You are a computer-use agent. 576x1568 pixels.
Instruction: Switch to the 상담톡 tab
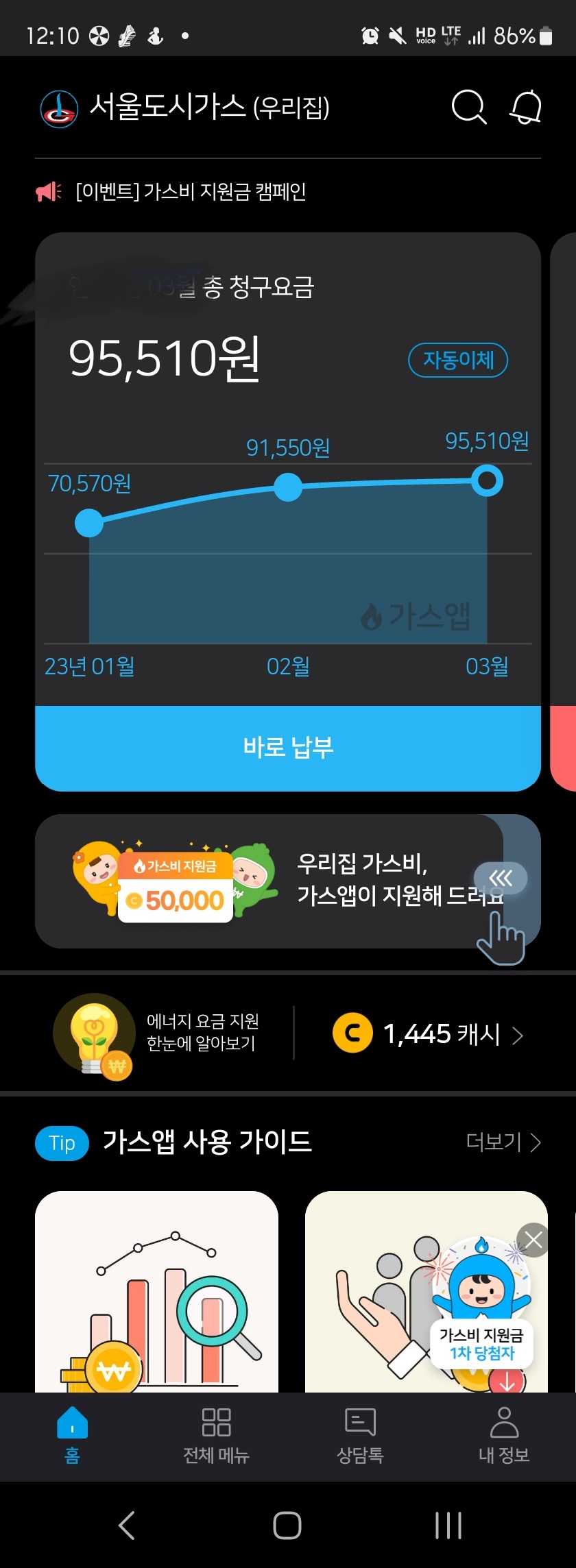click(x=360, y=1434)
